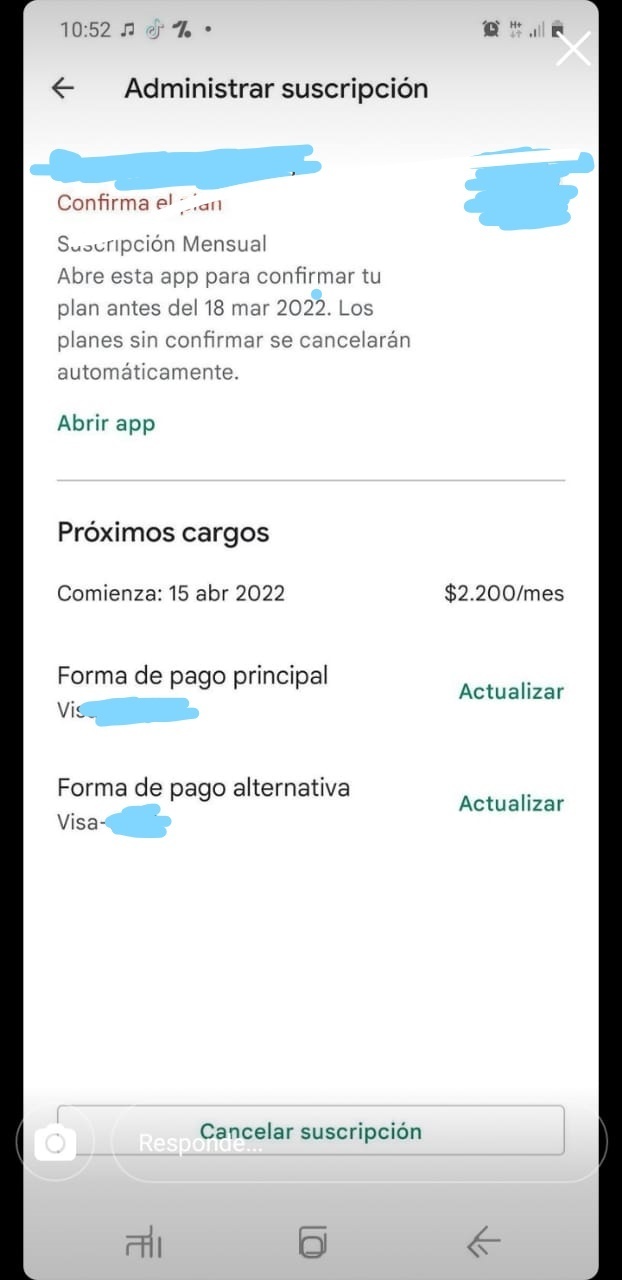Screen dimensions: 622x1280
Task: Close the story viewer
Action: (573, 48)
